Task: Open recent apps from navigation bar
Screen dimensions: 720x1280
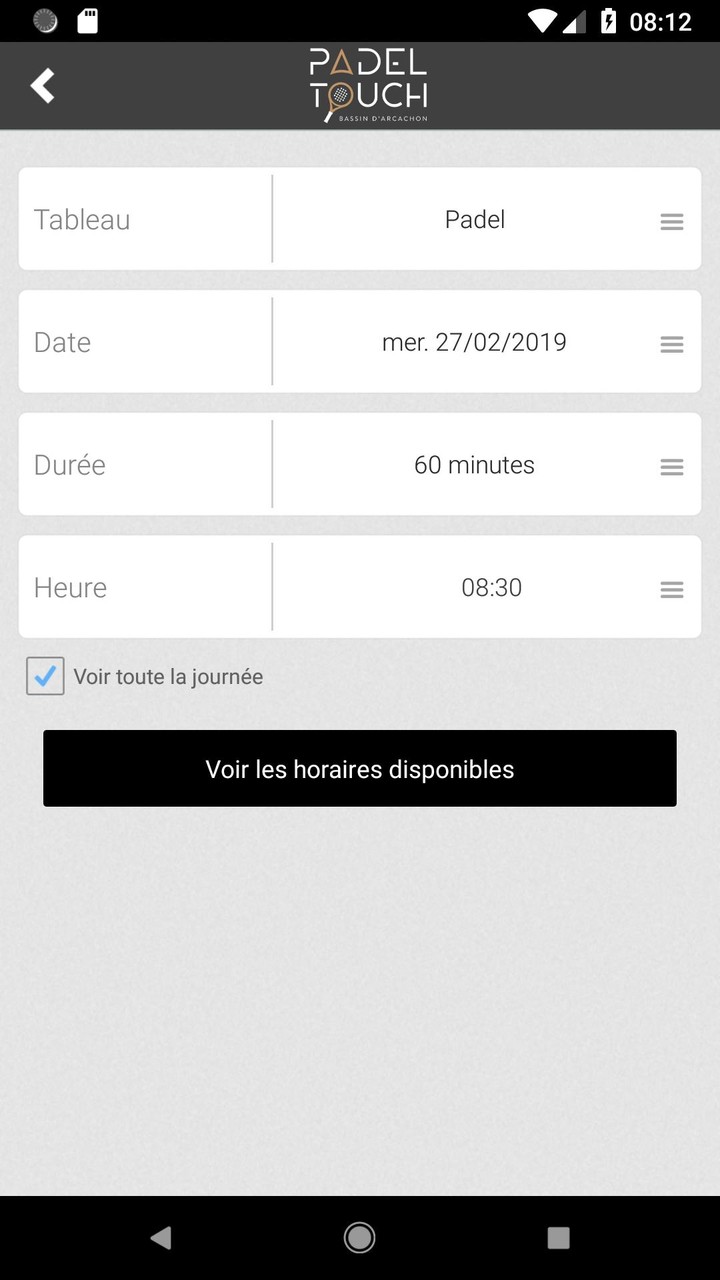Action: pos(558,1238)
